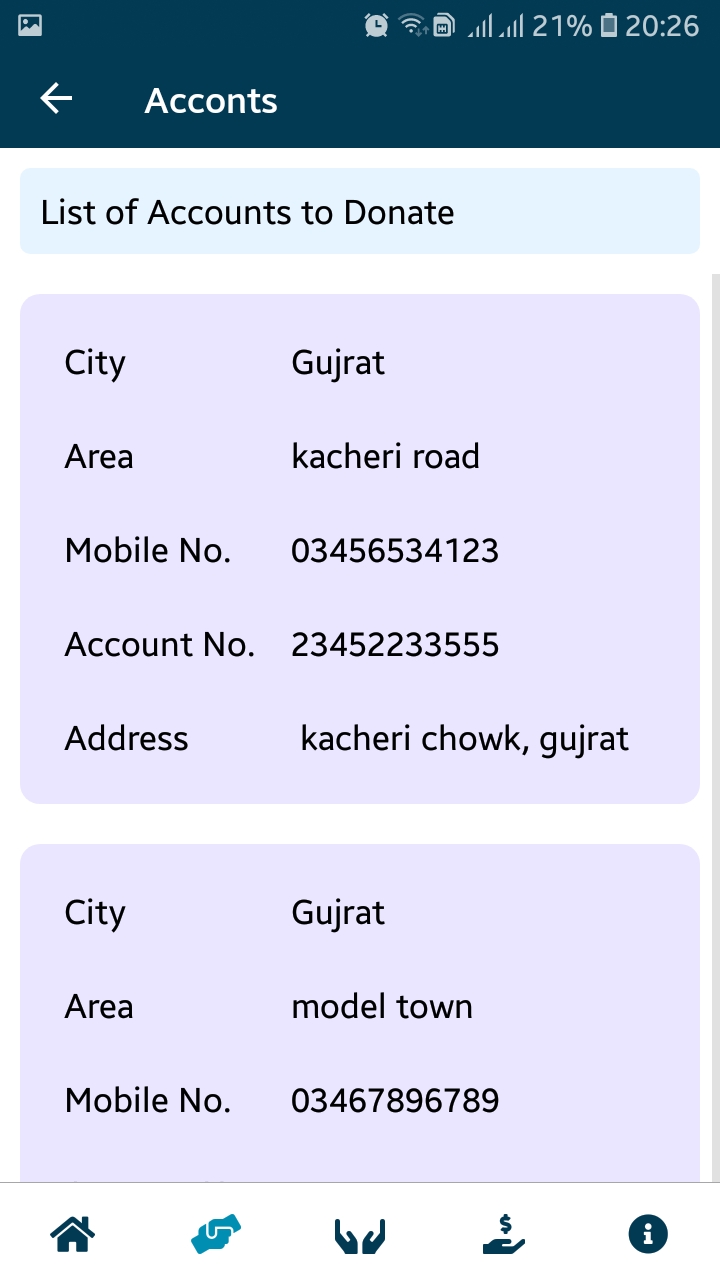Select the handshake tab in bottom bar
Viewport: 720px width, 1280px height.
[216, 1233]
